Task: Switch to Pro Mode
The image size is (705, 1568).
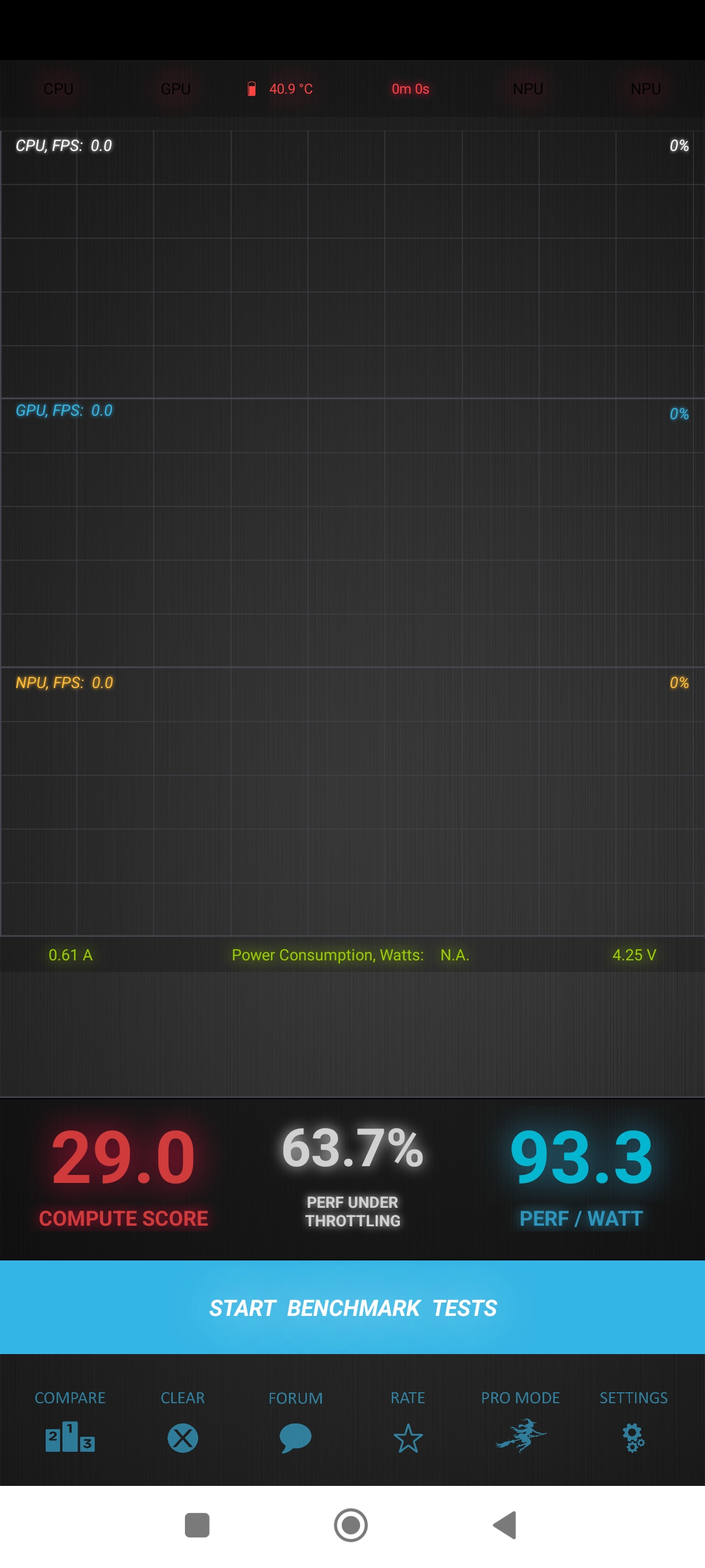Action: click(520, 1425)
